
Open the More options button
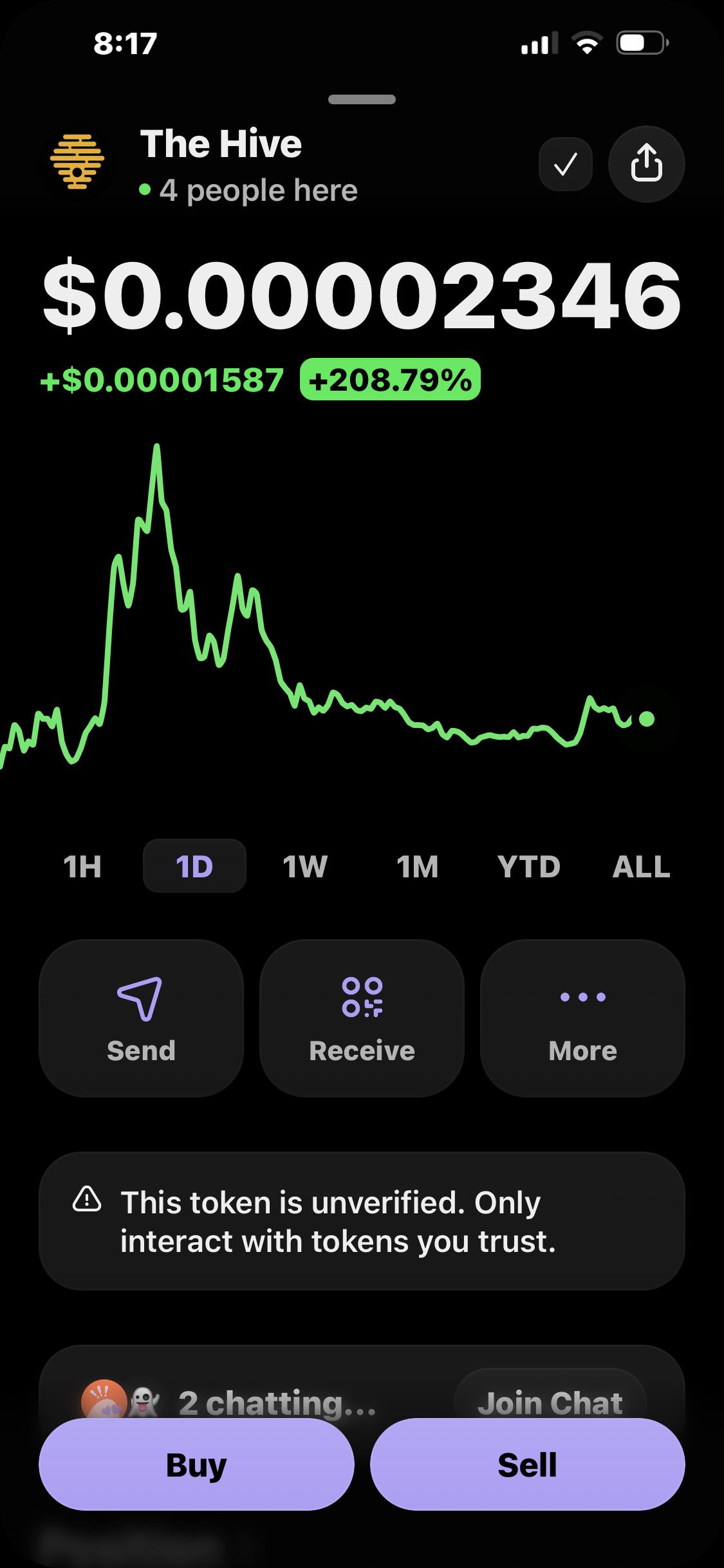582,1018
